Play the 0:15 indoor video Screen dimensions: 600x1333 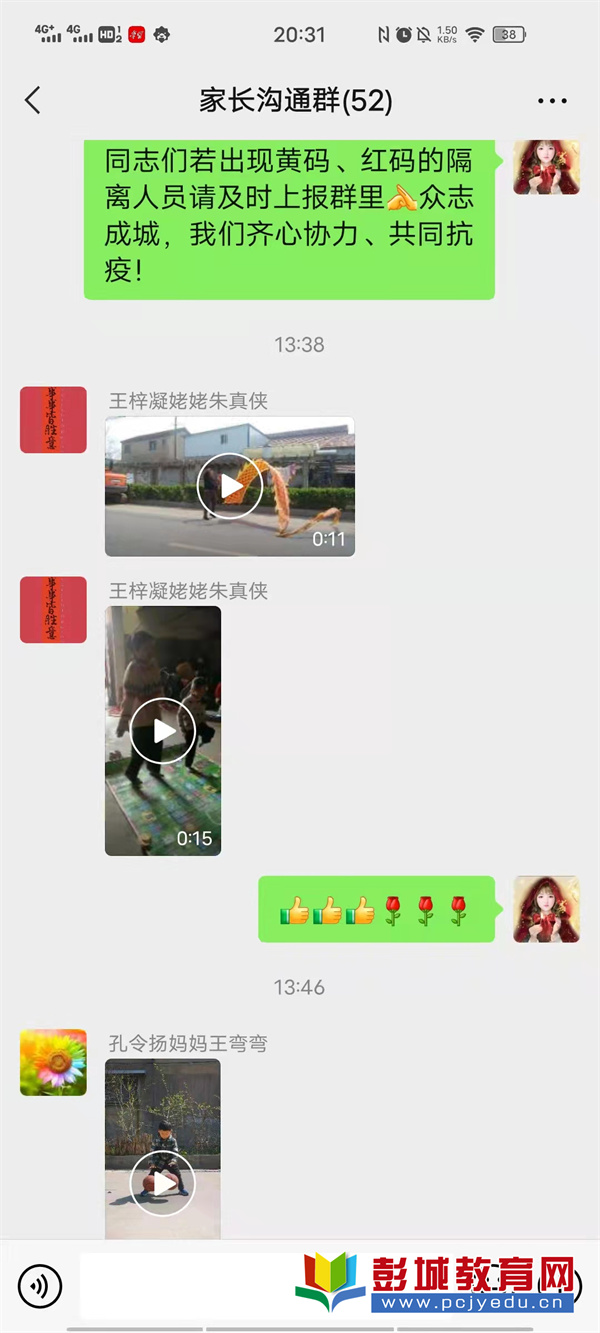click(163, 731)
